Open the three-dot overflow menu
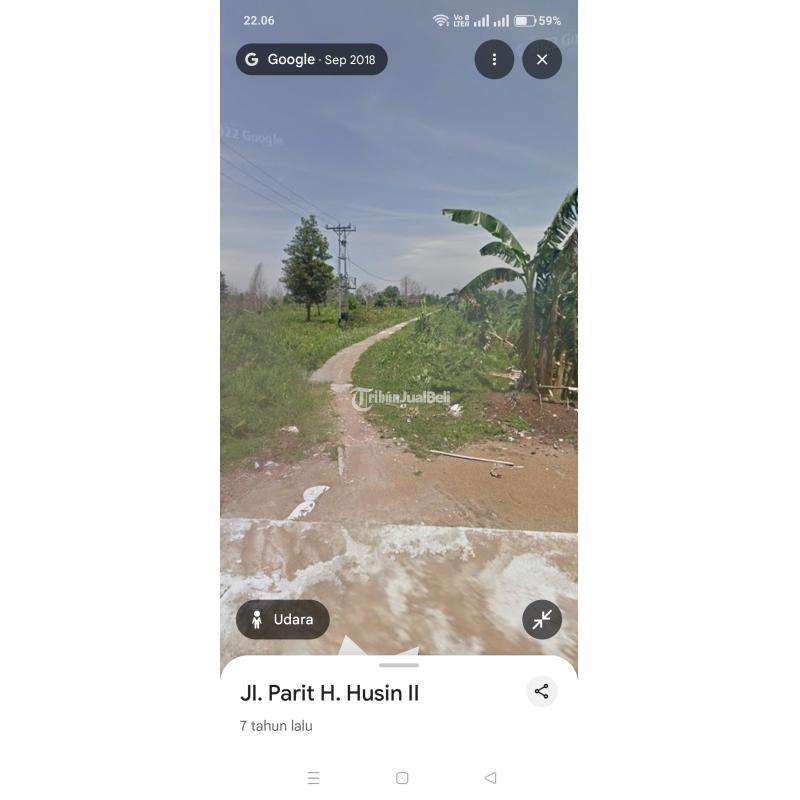 (494, 60)
